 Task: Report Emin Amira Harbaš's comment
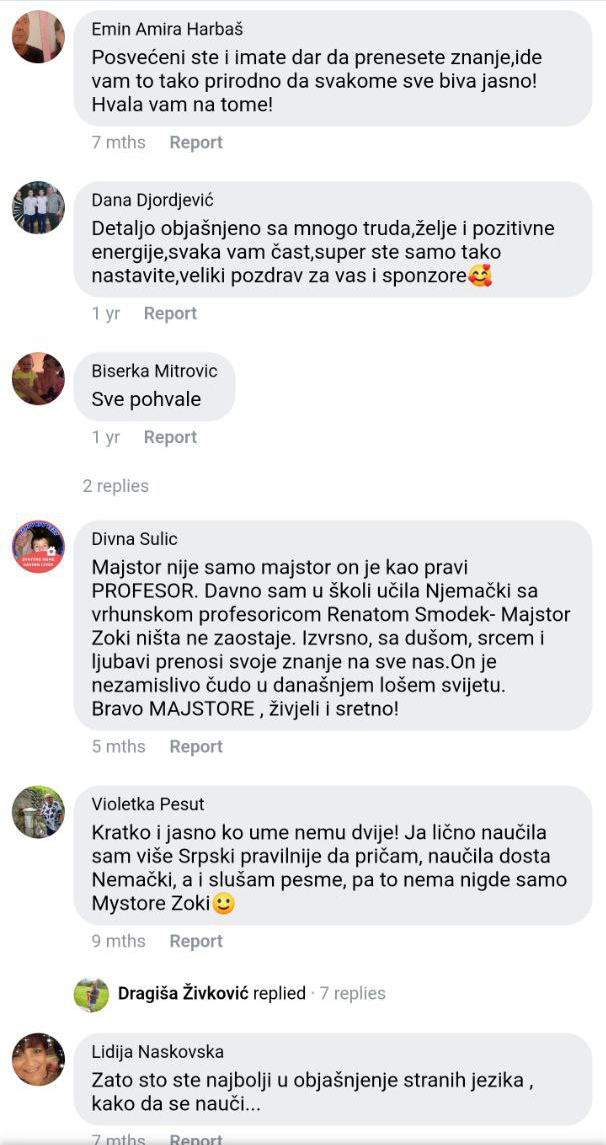[196, 143]
